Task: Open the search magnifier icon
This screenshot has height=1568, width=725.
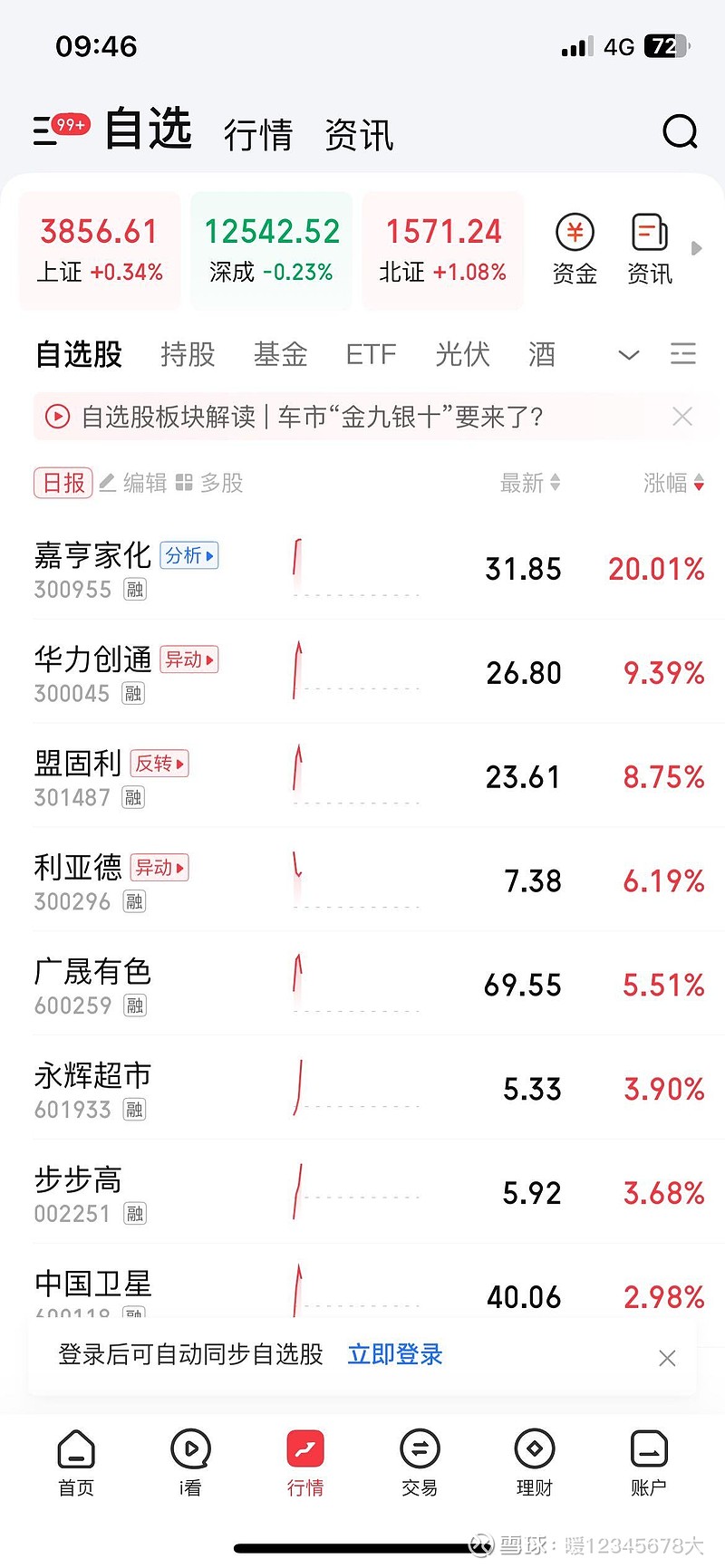Action: [680, 132]
